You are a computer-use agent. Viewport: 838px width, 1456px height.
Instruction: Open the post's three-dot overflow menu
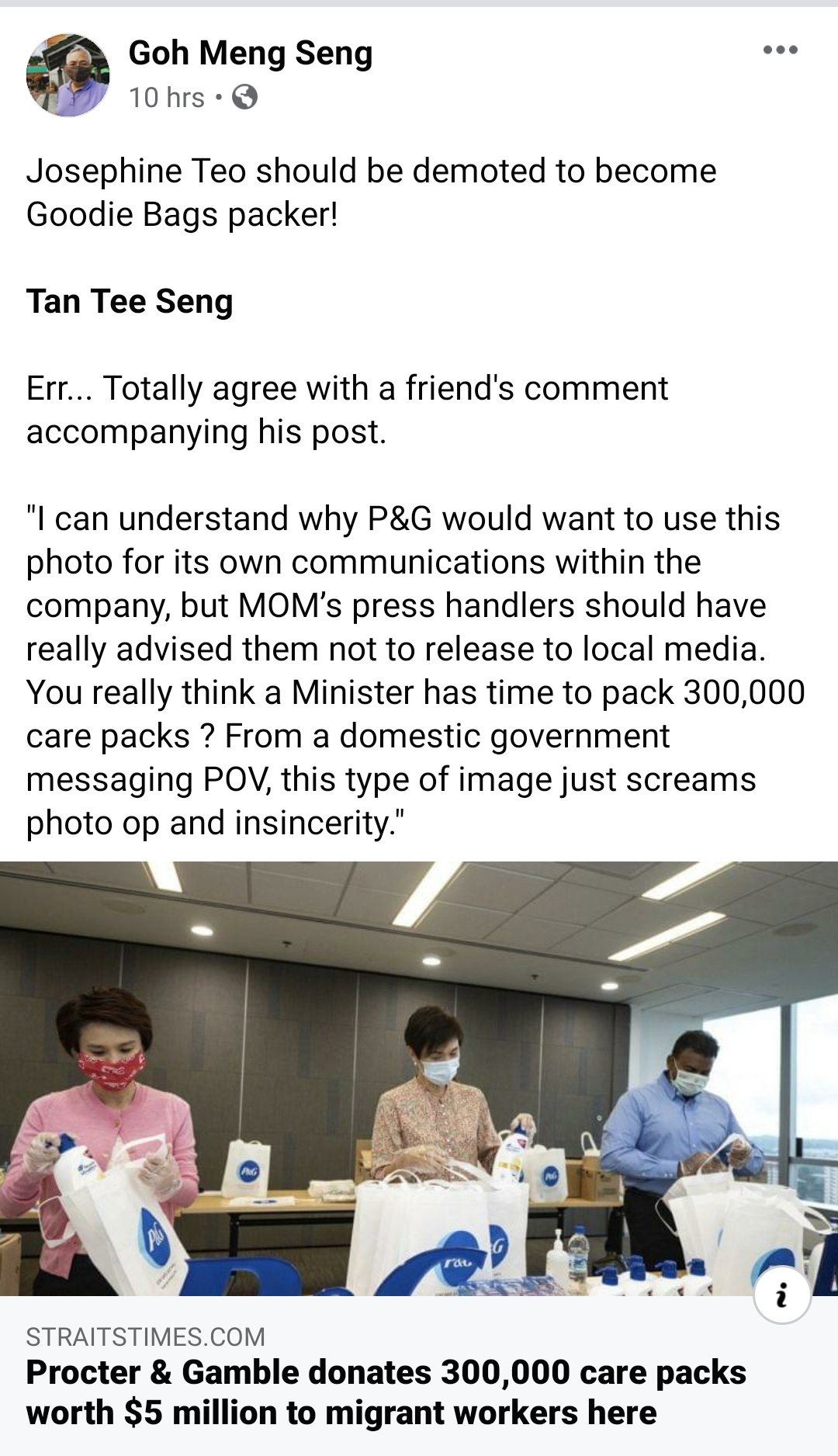(x=780, y=50)
